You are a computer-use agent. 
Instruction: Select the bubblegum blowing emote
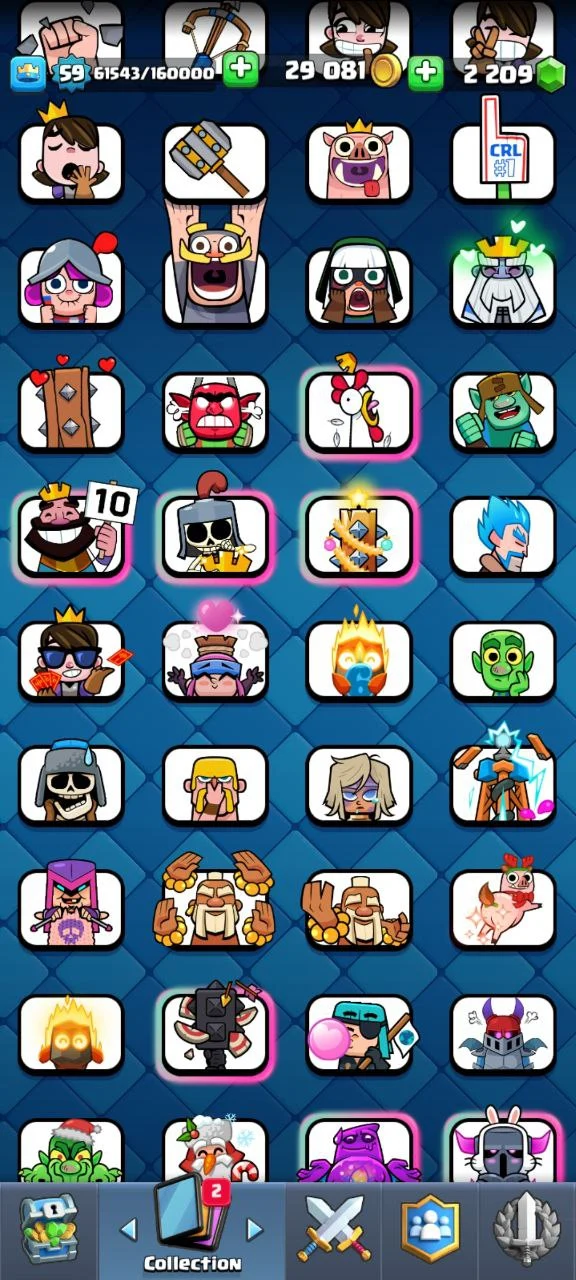point(359,1034)
